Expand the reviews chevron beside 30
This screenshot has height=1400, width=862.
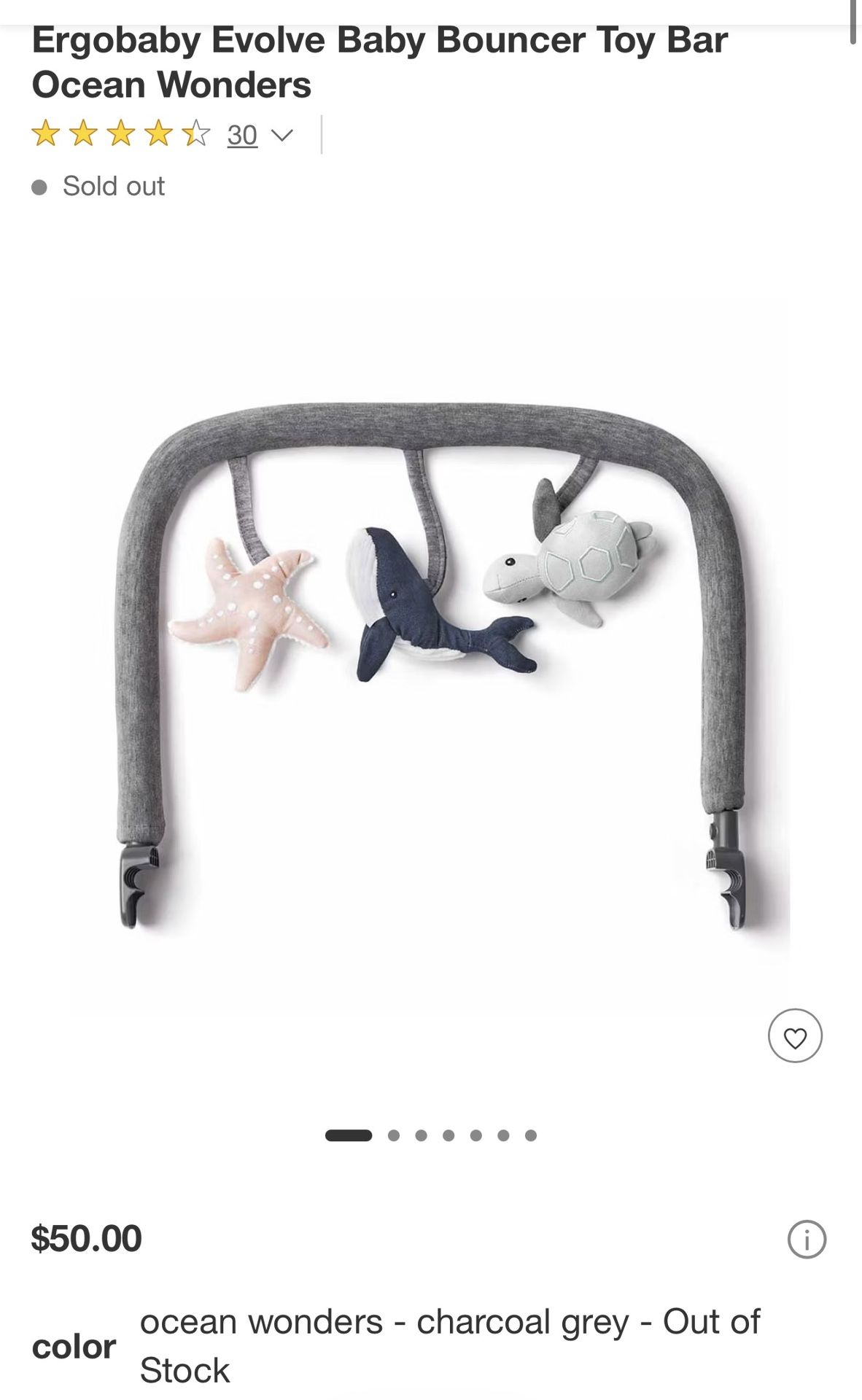pos(284,136)
